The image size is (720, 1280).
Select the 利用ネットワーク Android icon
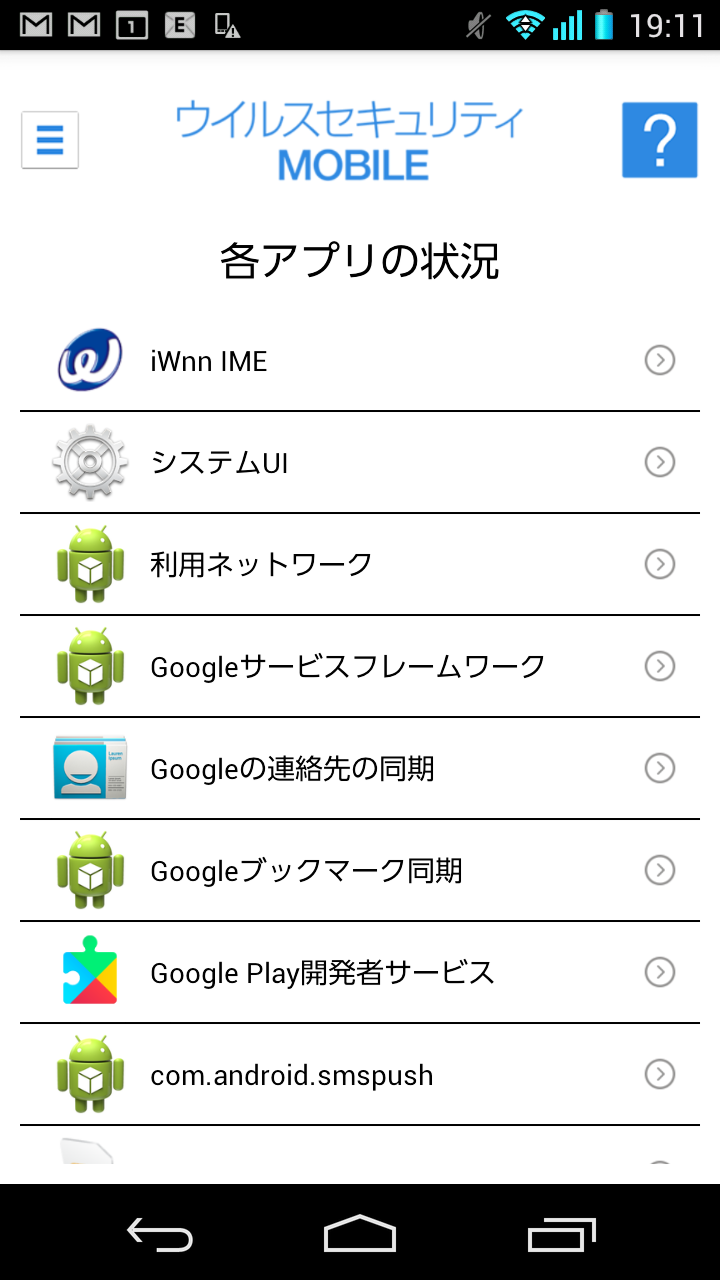88,565
